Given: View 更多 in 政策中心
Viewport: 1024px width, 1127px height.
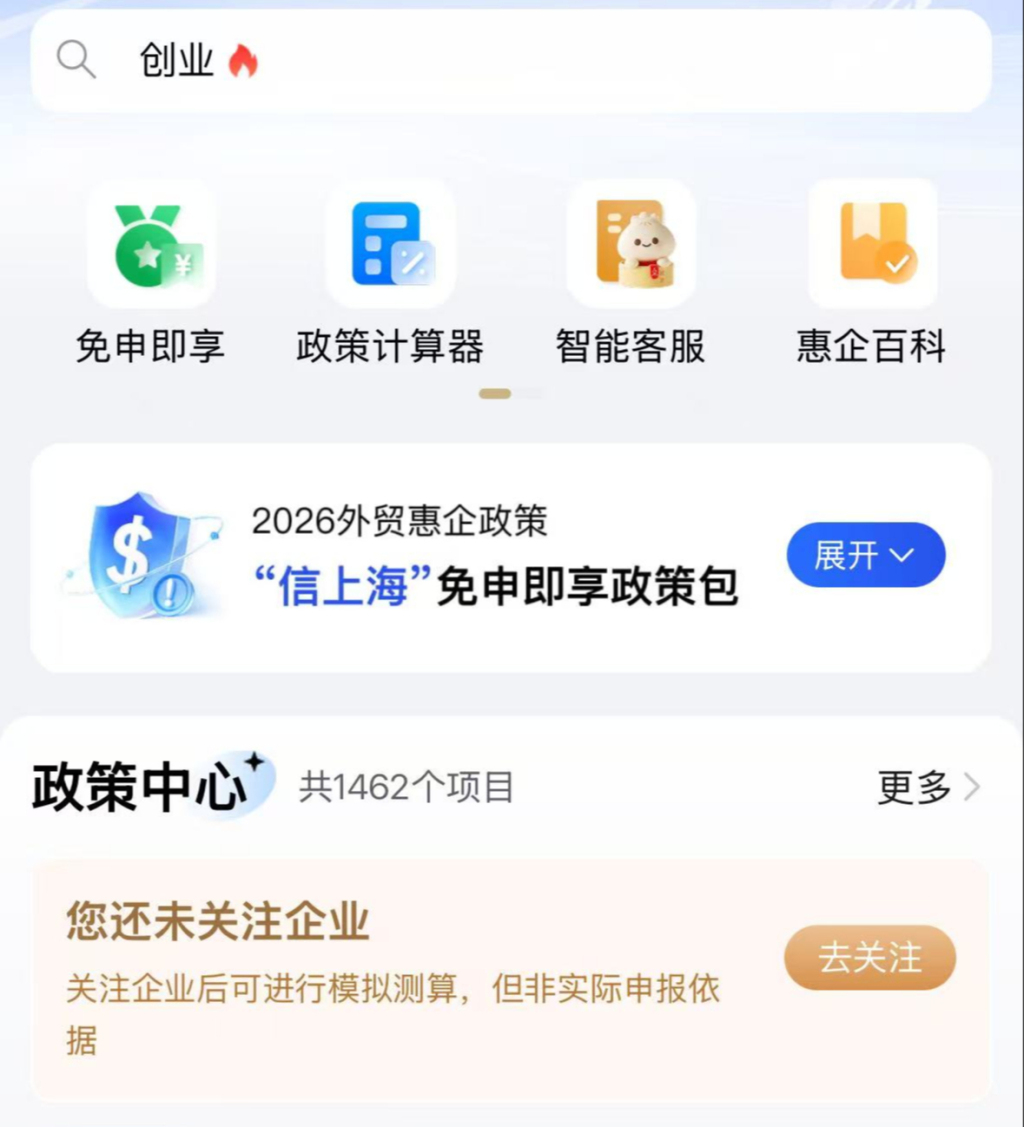Looking at the screenshot, I should pyautogui.click(x=927, y=788).
